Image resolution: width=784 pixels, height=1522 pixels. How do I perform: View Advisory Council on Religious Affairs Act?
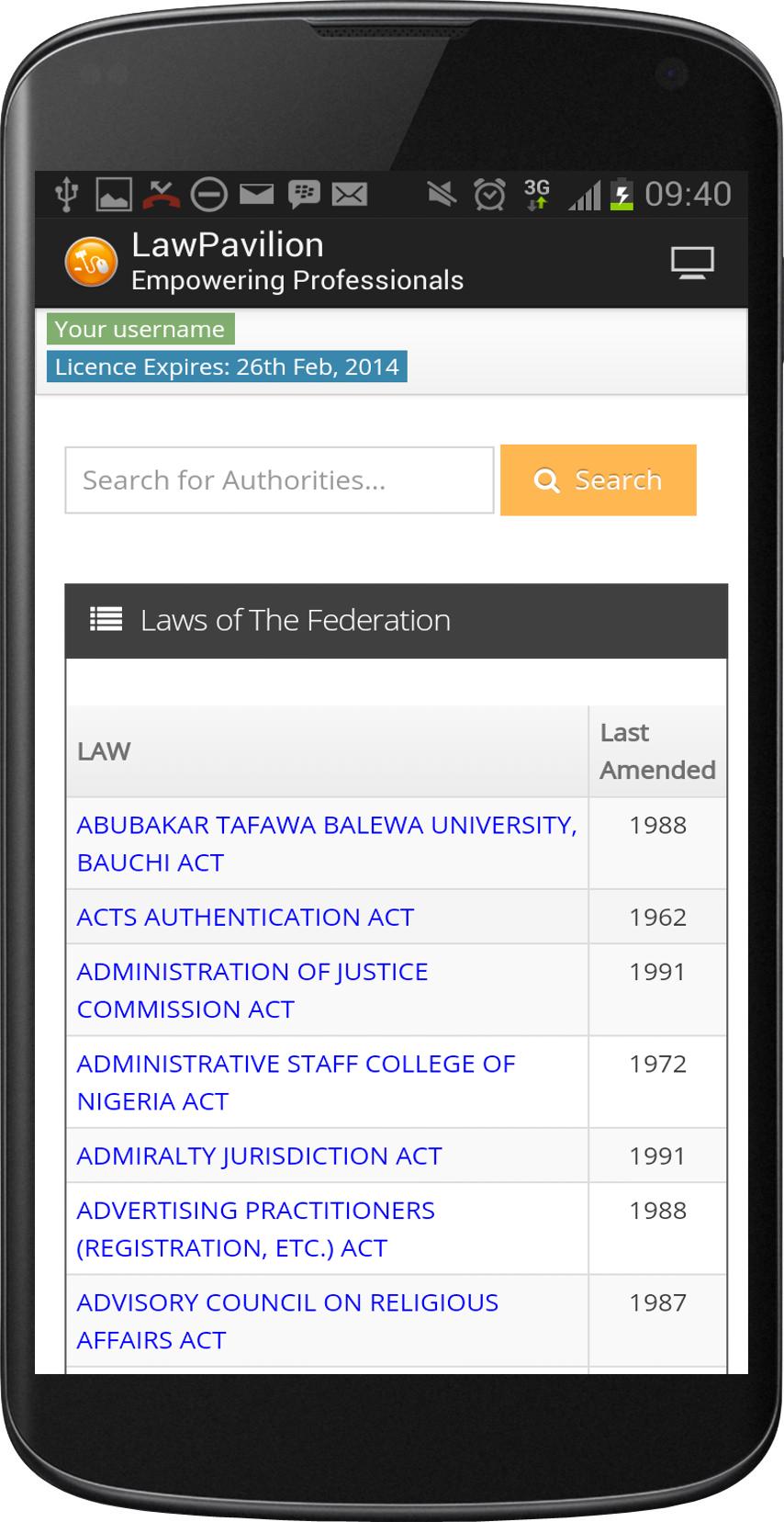287,1320
